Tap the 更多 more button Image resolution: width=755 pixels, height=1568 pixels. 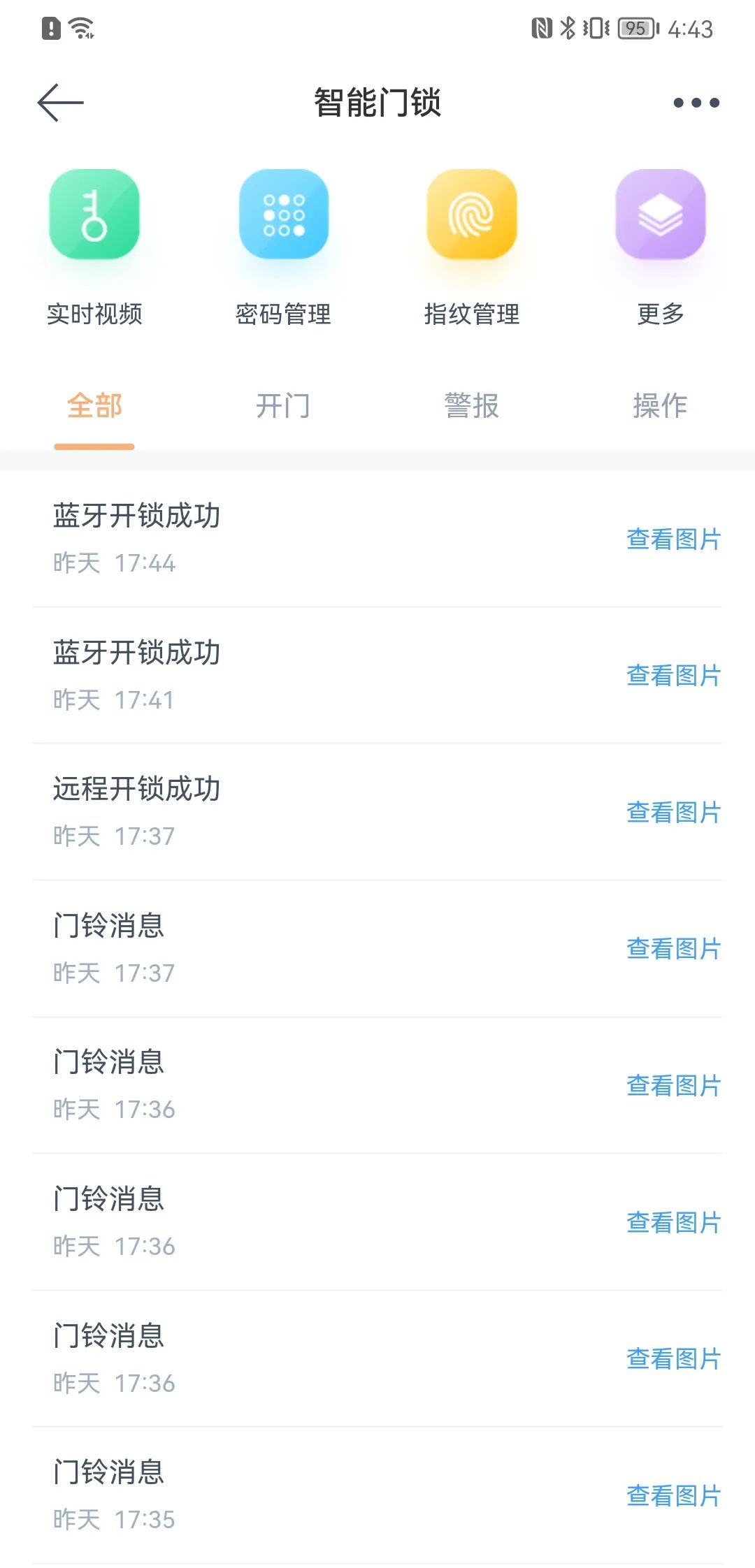point(661,248)
